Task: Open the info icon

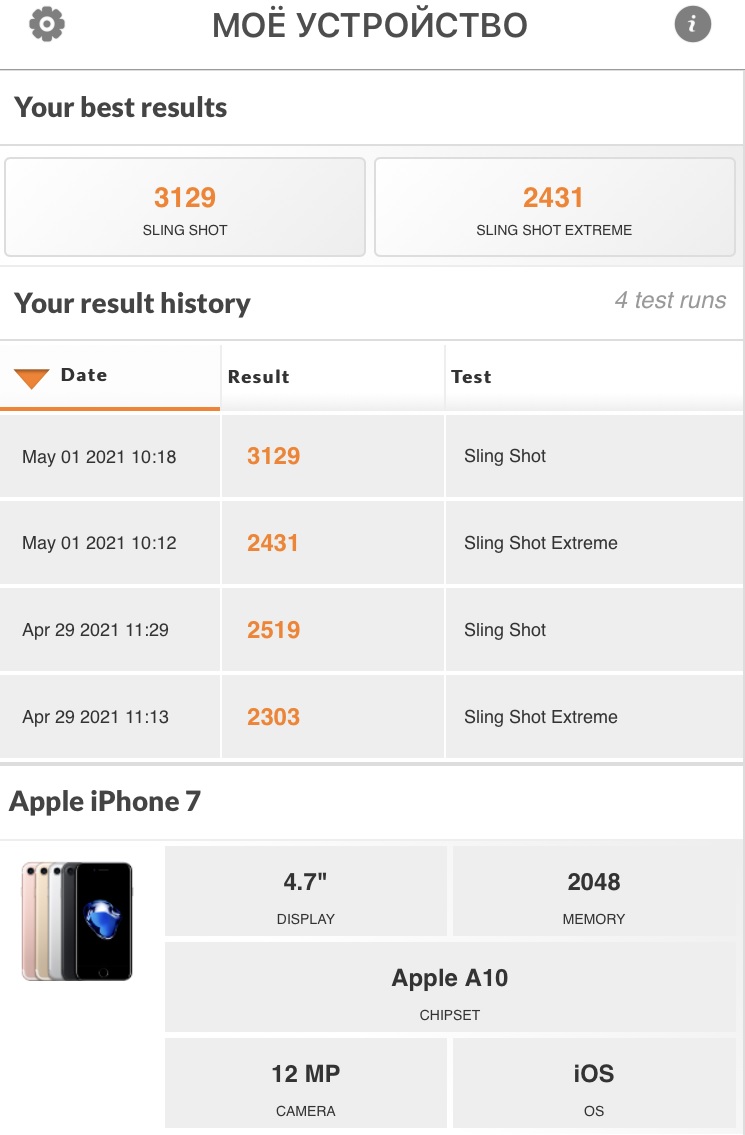Action: (693, 24)
